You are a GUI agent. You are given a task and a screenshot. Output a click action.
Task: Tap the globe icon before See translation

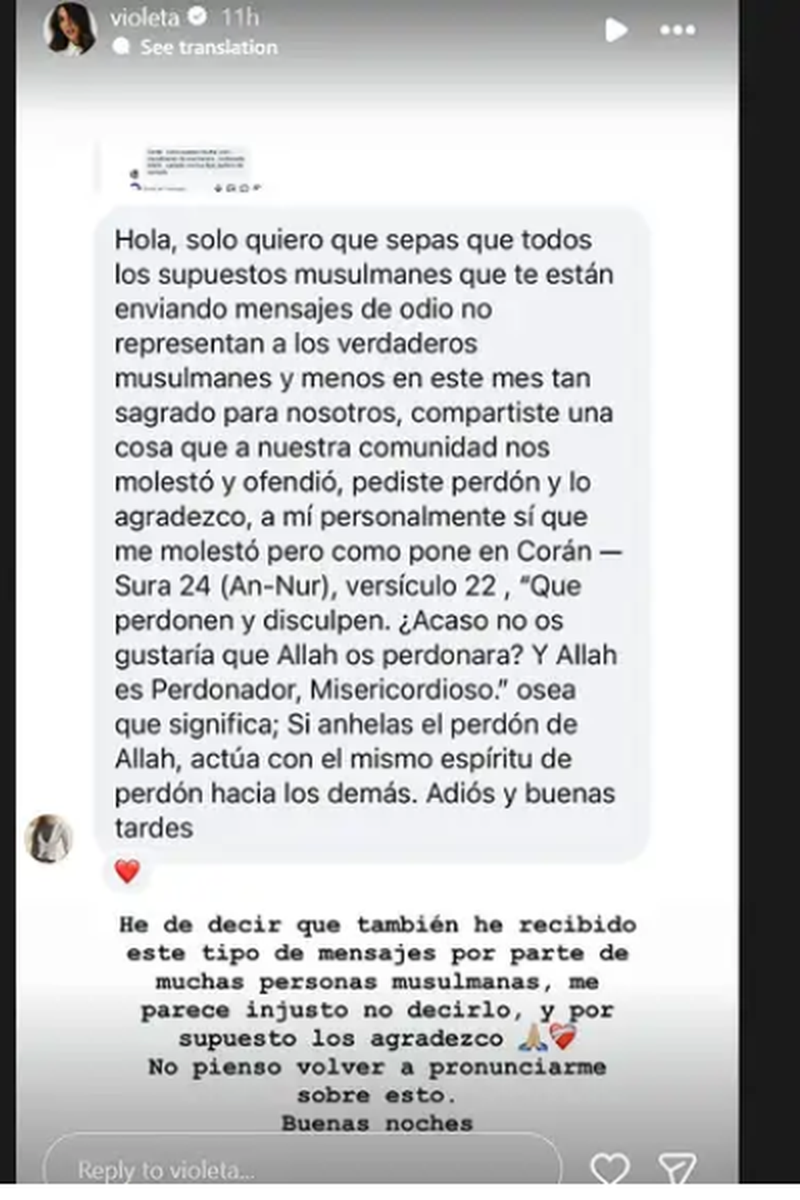click(x=123, y=45)
